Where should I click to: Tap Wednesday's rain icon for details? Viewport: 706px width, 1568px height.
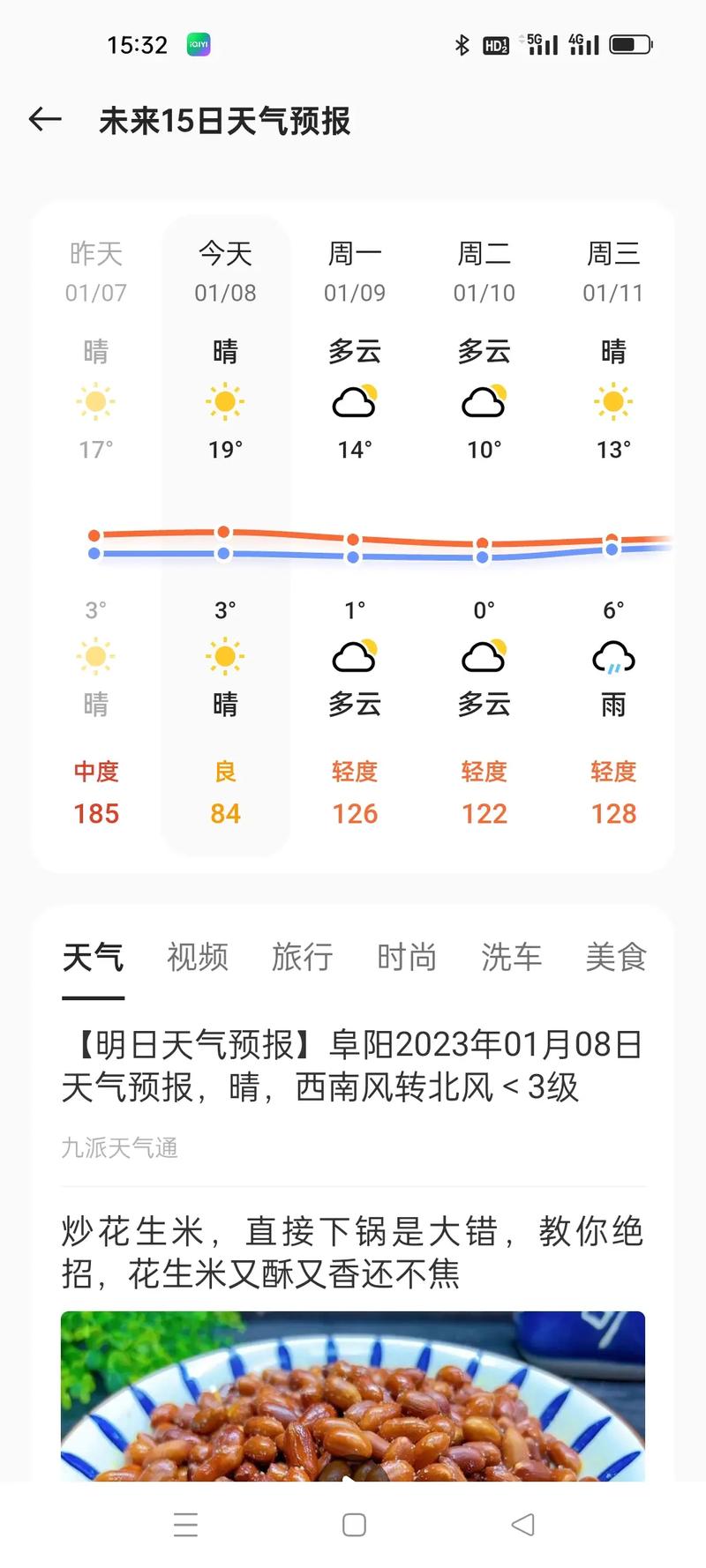pos(612,657)
